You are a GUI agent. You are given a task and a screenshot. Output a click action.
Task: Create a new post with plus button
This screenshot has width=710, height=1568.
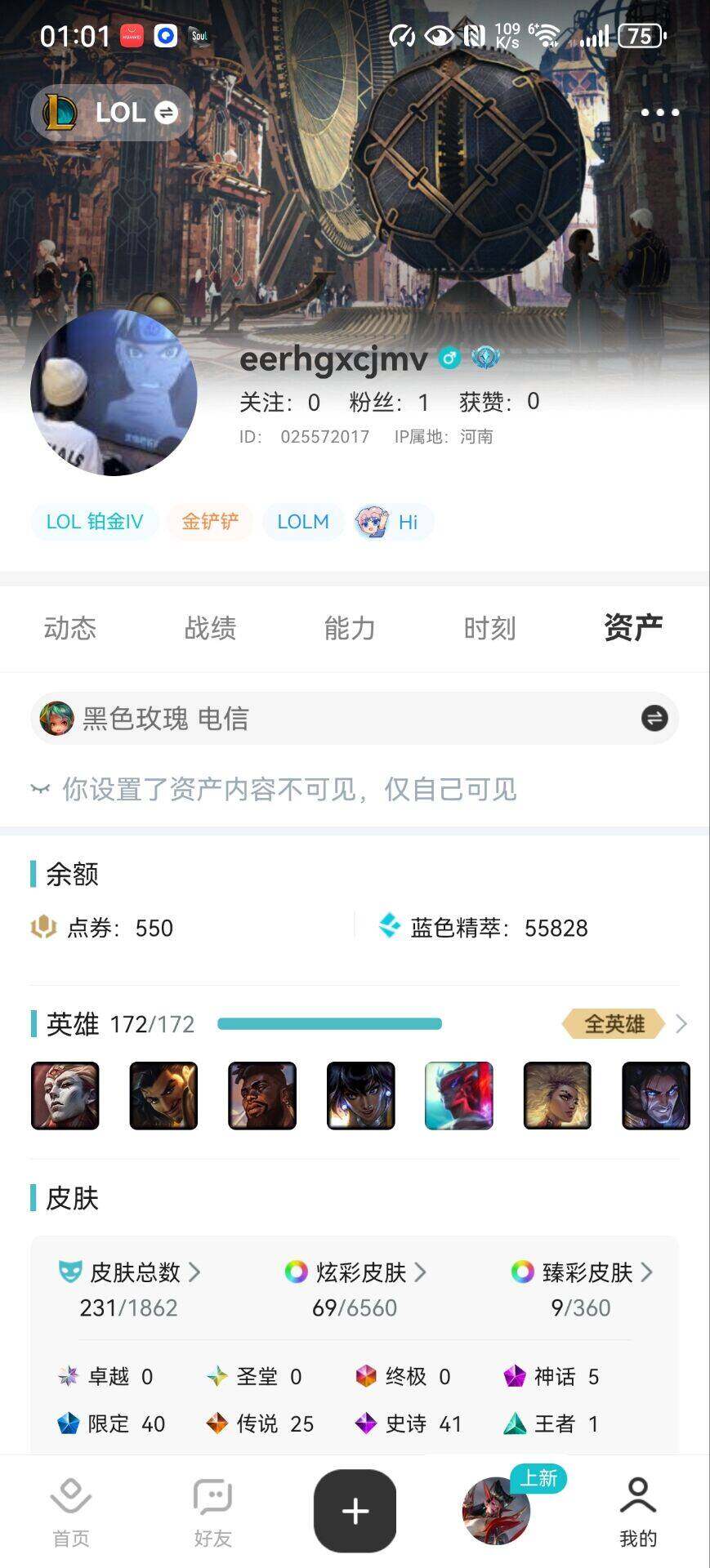point(355,1511)
